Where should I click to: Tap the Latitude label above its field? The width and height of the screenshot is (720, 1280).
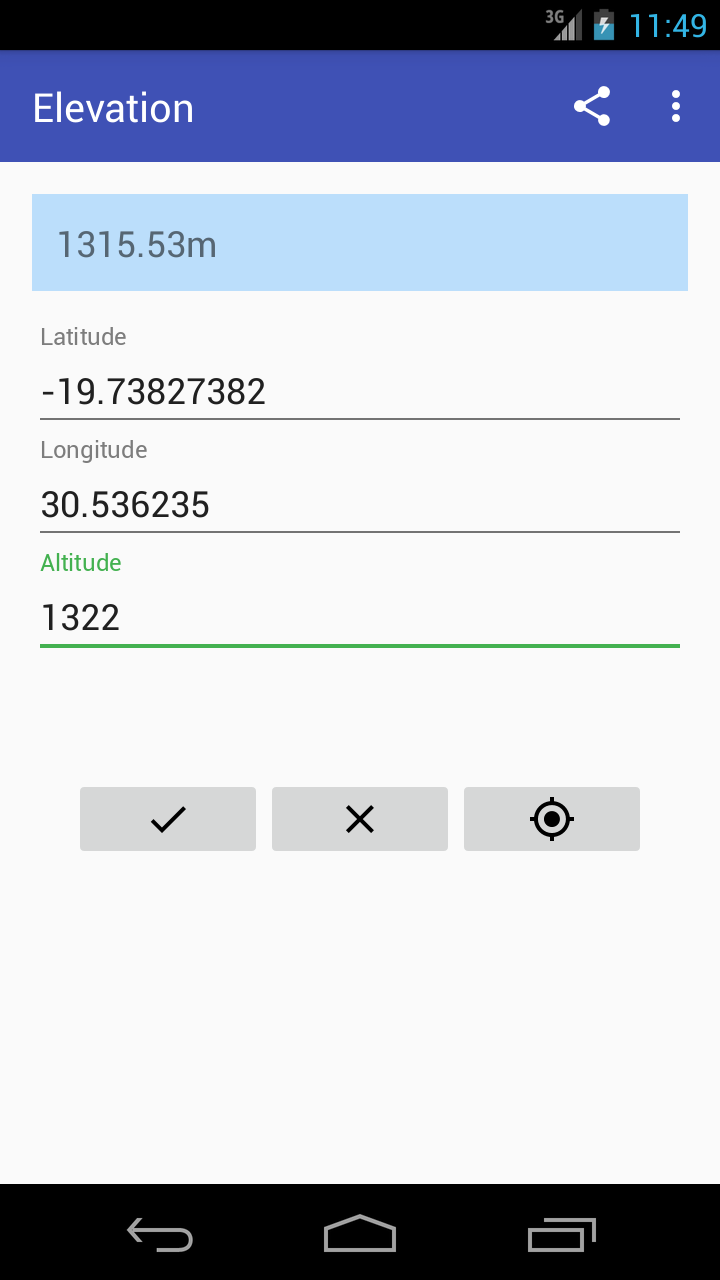click(x=83, y=337)
